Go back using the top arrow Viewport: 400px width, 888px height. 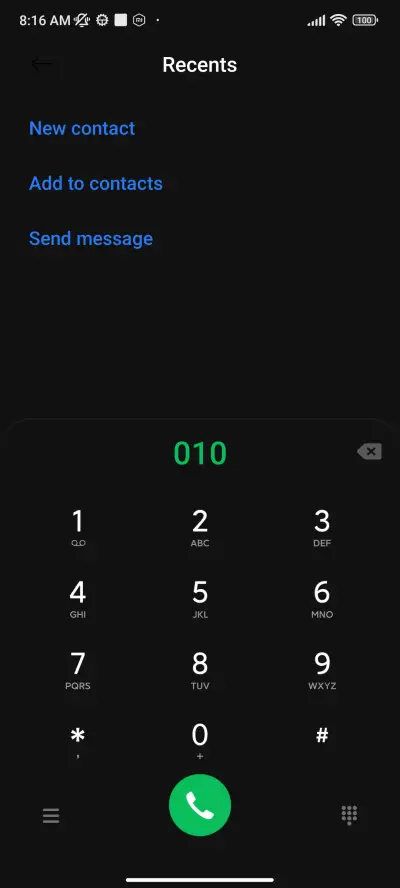click(41, 64)
